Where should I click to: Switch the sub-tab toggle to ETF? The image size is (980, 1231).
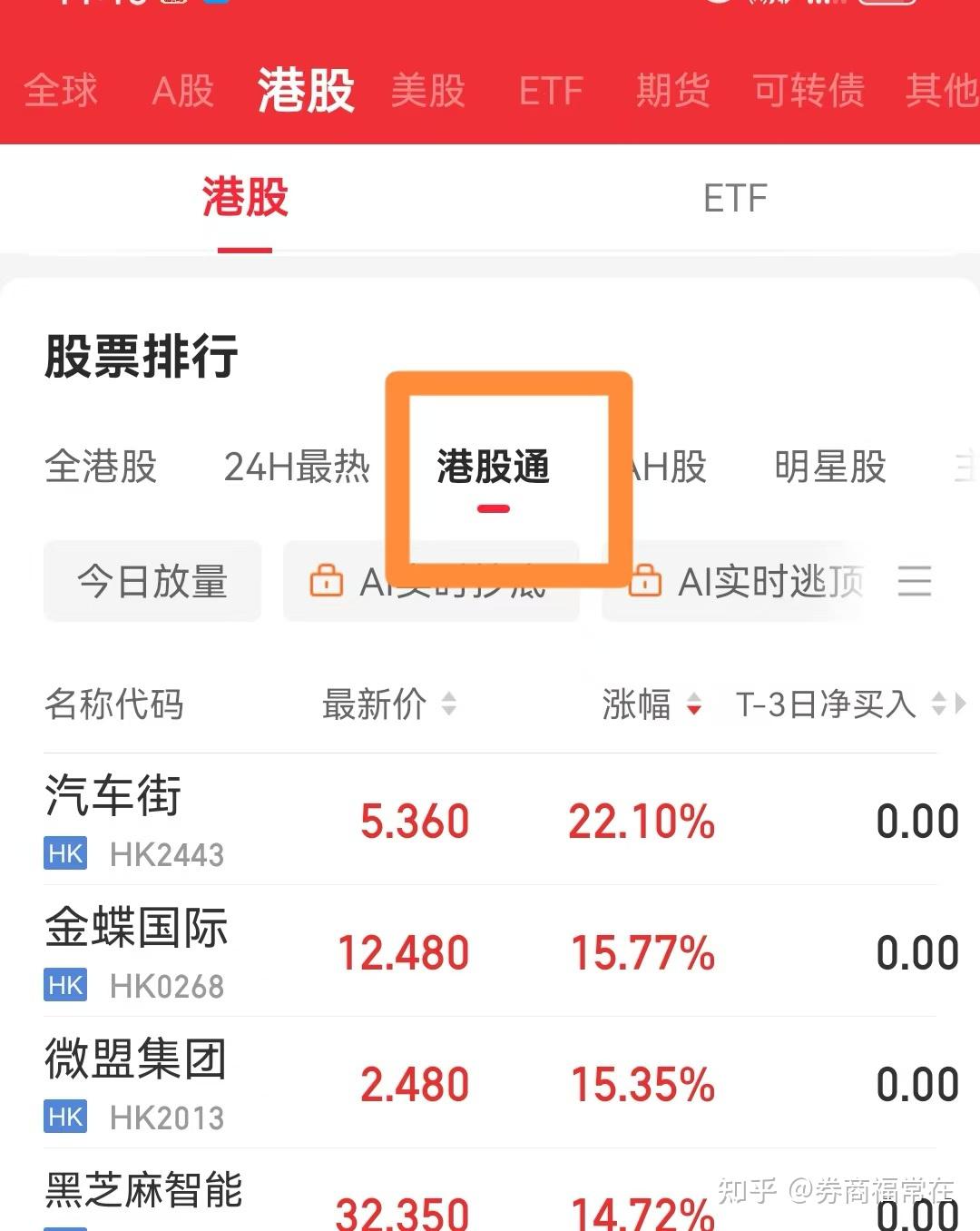(x=735, y=199)
